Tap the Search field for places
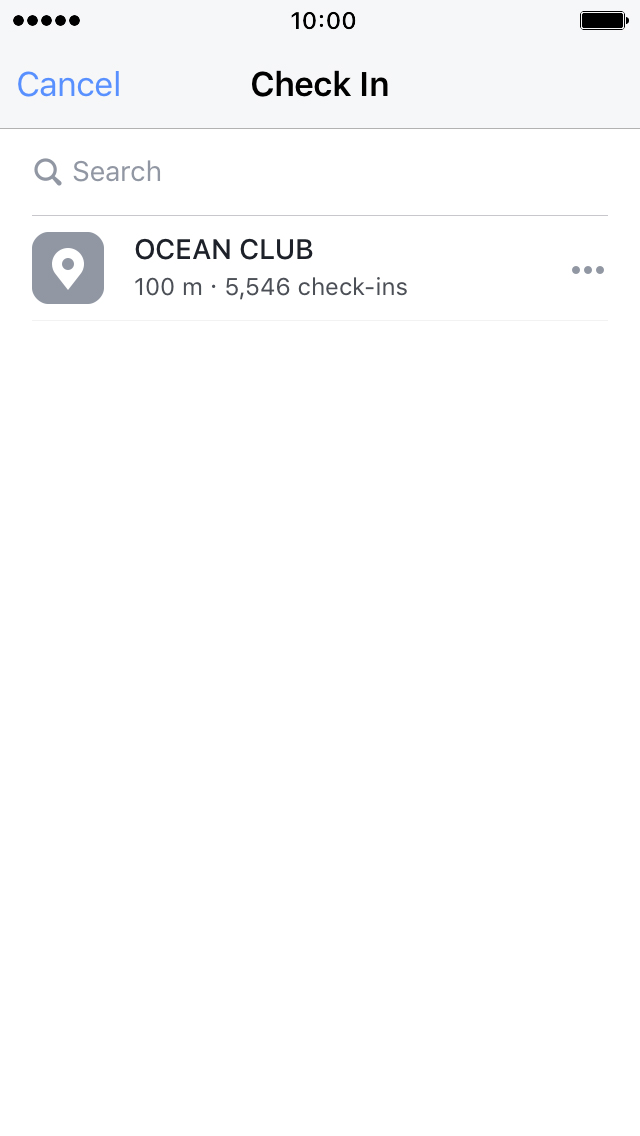This screenshot has width=640, height=1136. point(320,172)
